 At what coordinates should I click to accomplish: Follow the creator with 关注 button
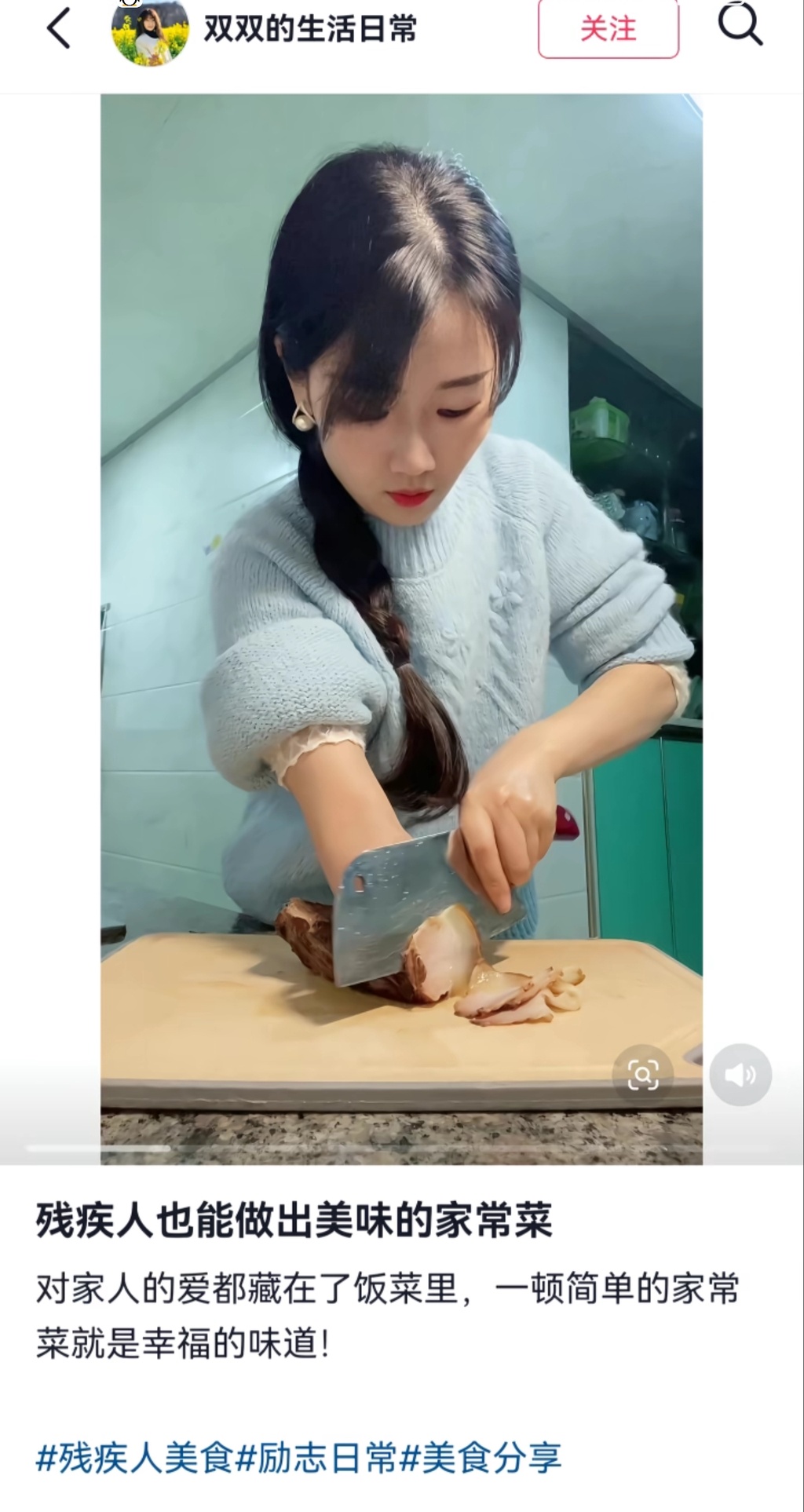click(x=608, y=29)
